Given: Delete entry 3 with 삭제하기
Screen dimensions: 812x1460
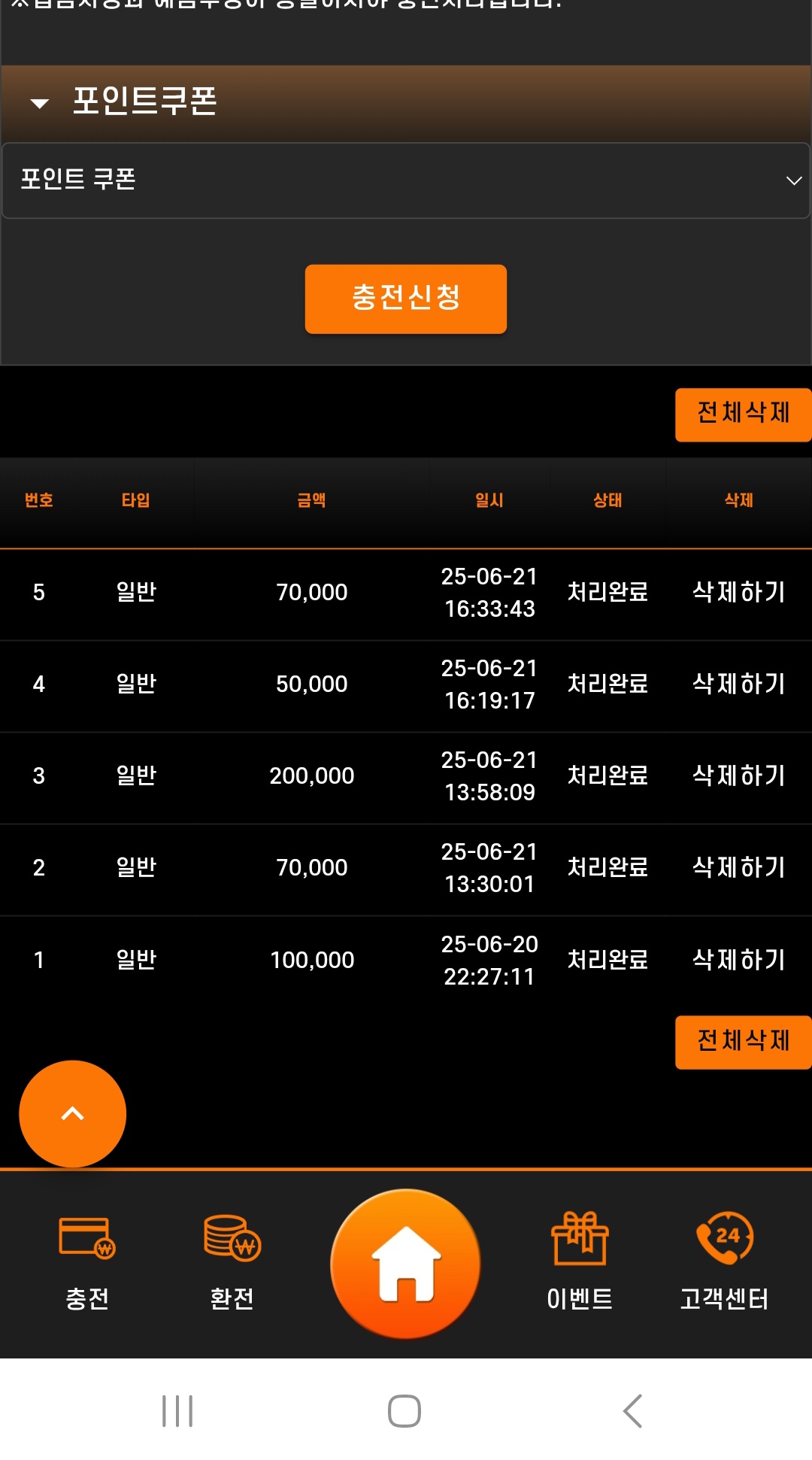Looking at the screenshot, I should point(738,776).
